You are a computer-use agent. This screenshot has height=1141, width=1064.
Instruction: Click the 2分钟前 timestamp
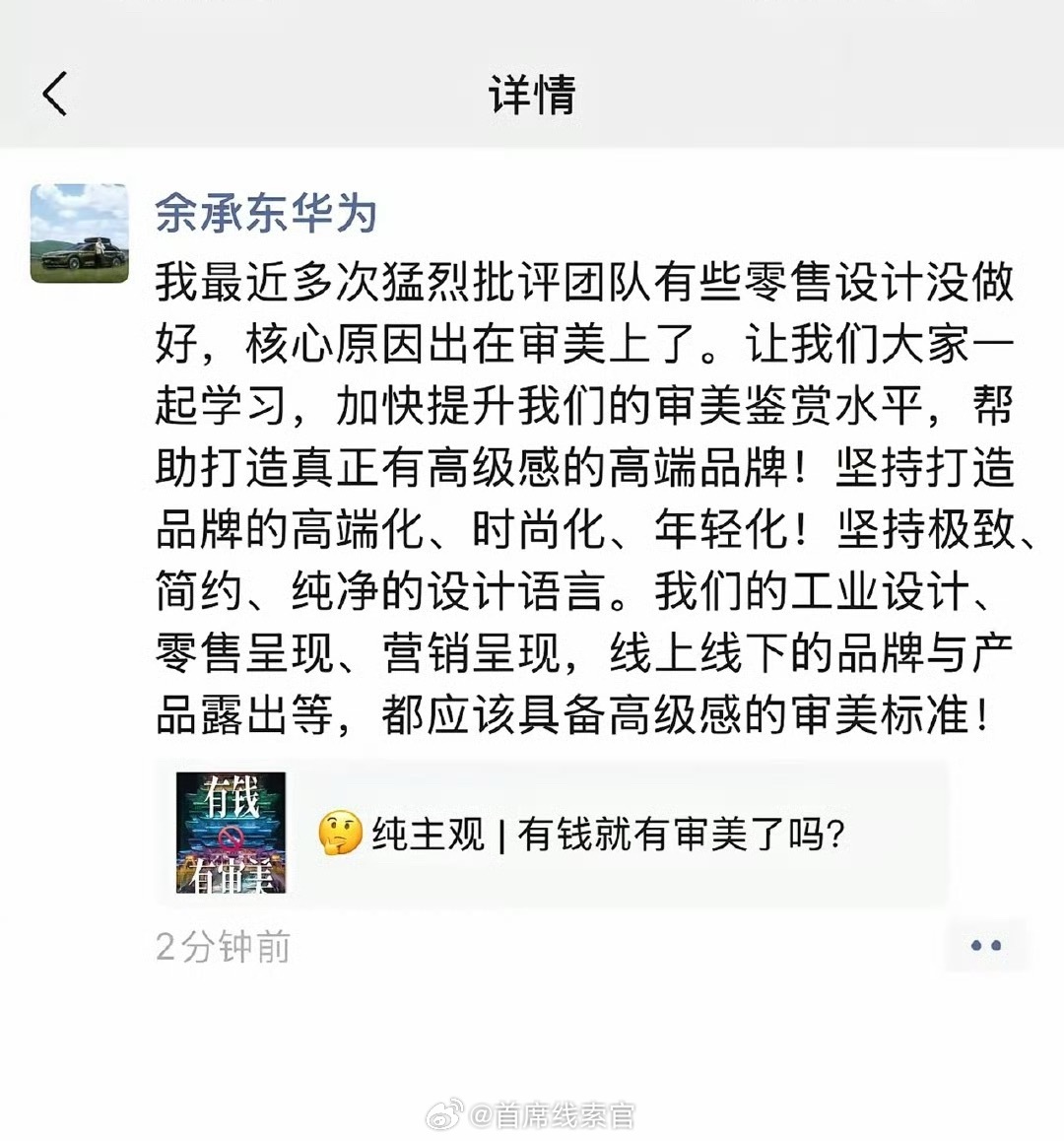click(x=222, y=944)
